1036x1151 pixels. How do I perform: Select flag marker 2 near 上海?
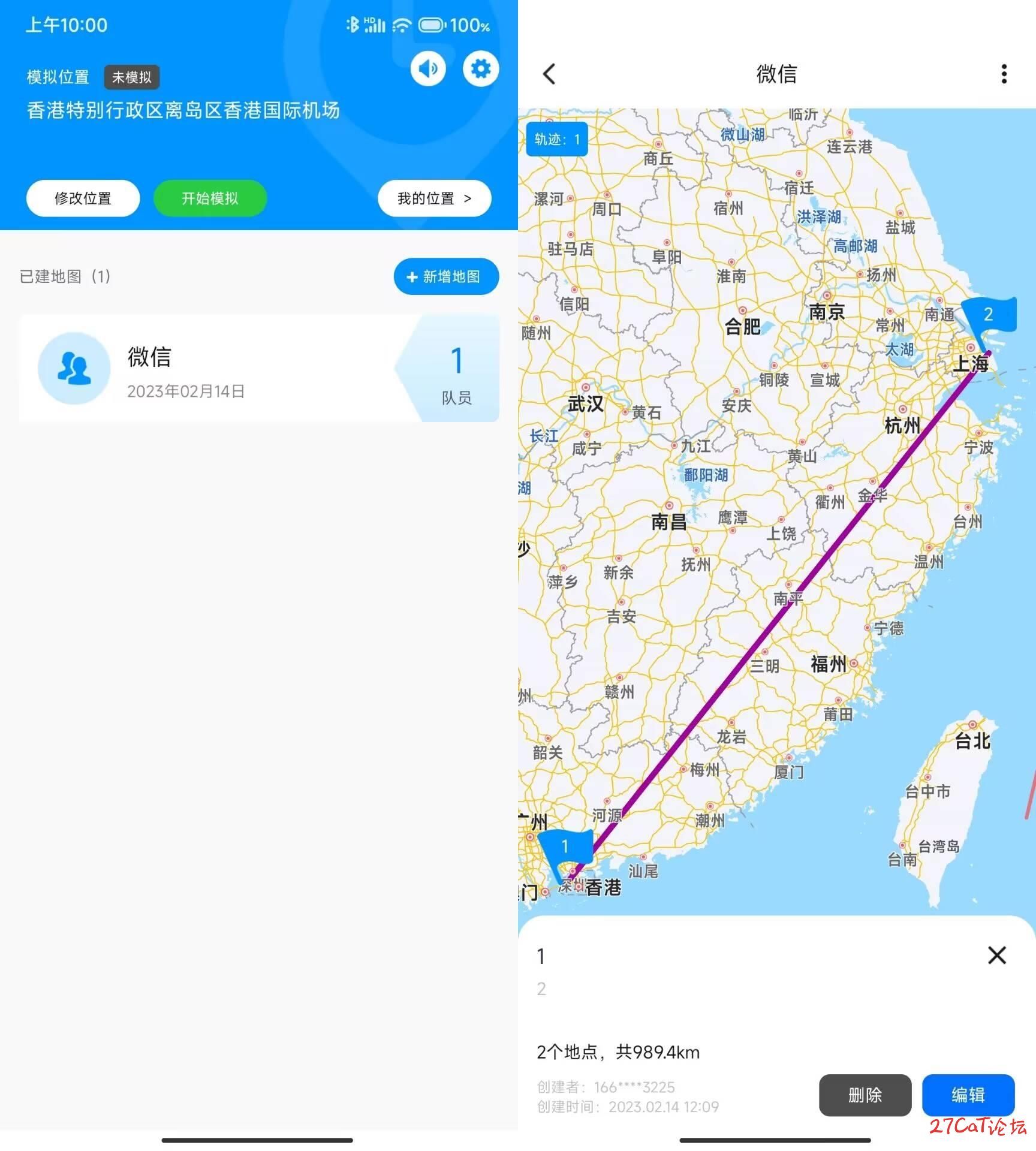point(989,315)
